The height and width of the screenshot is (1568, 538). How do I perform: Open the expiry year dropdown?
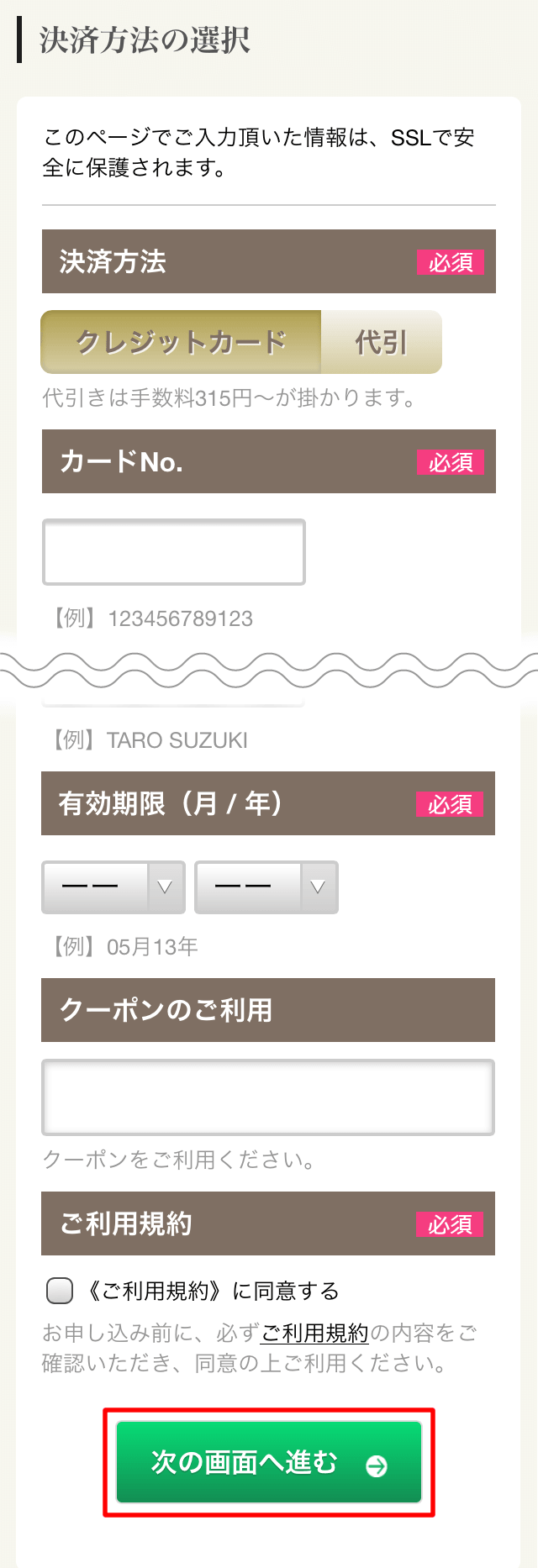click(266, 887)
